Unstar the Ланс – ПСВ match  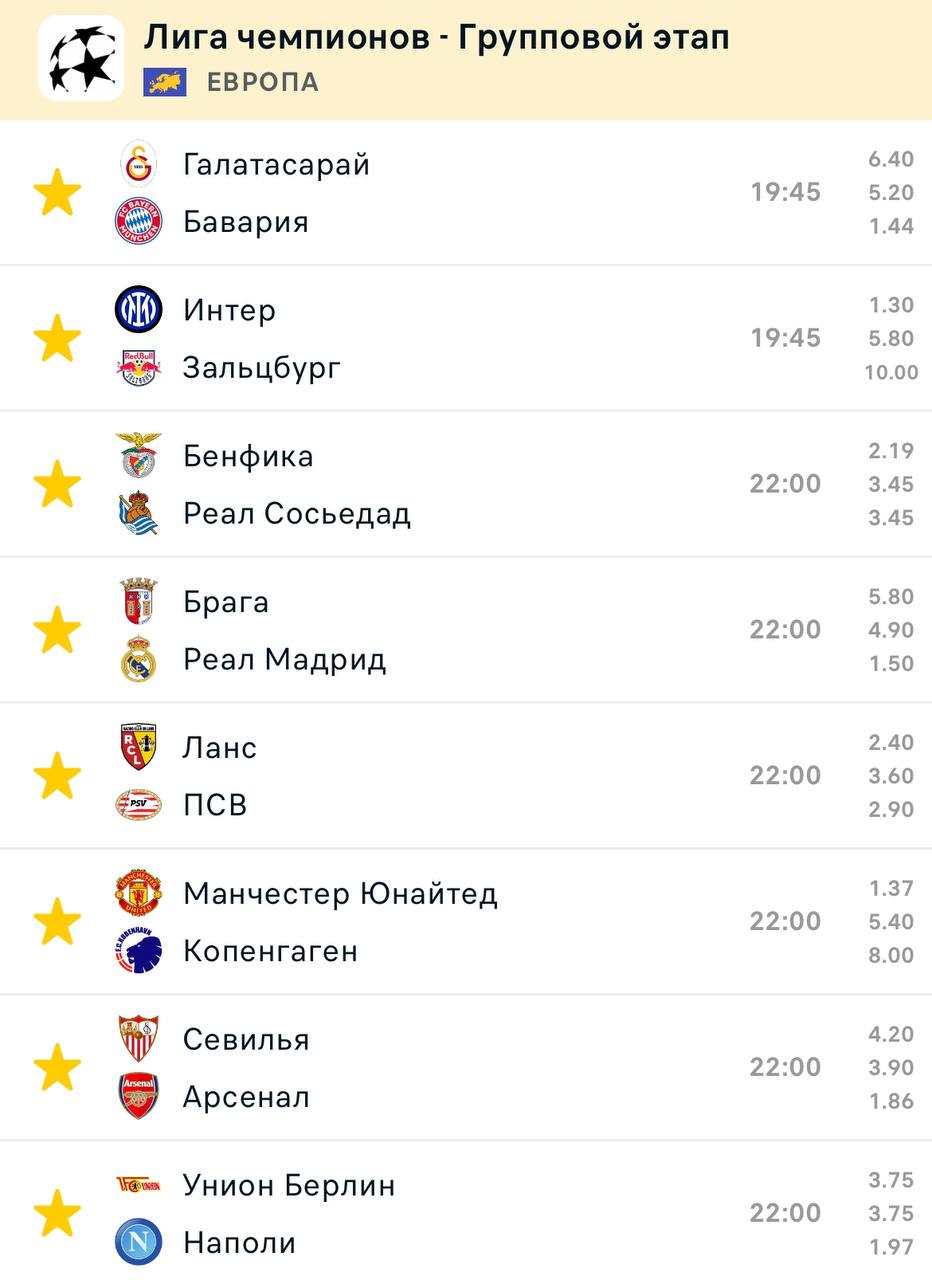[58, 777]
